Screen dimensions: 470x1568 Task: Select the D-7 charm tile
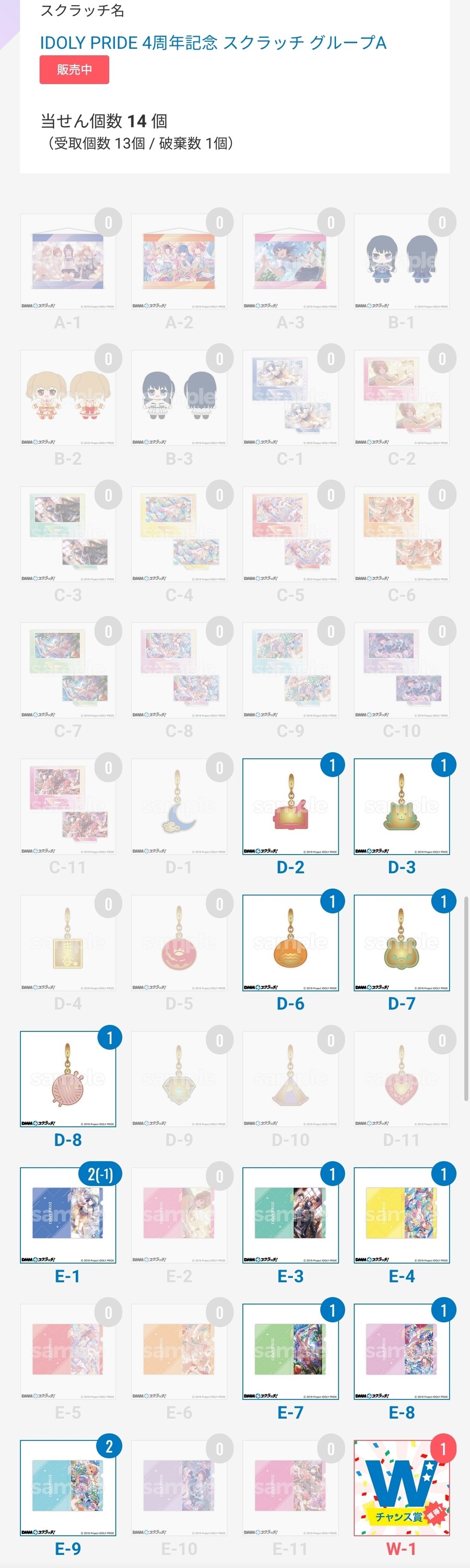[402, 943]
